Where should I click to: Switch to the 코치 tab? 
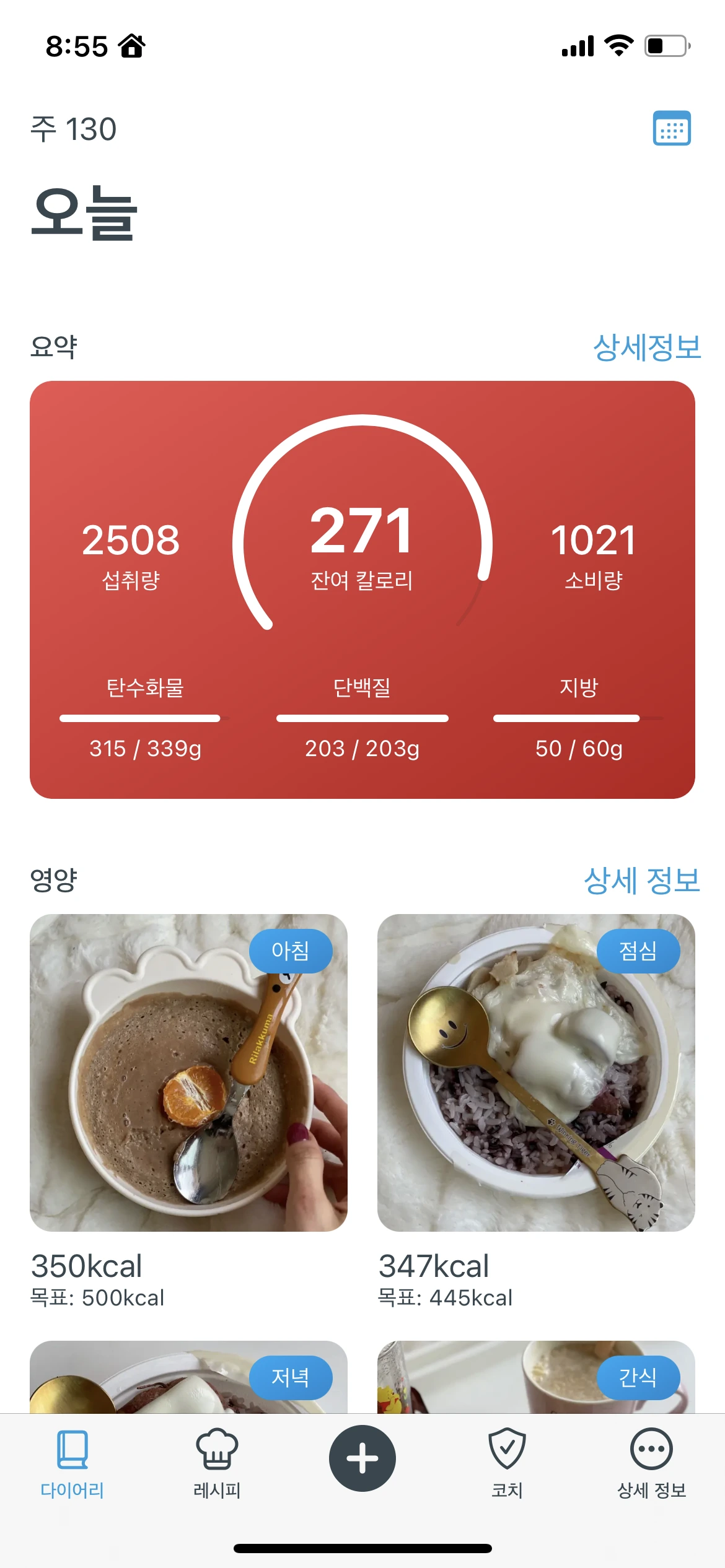(507, 1464)
